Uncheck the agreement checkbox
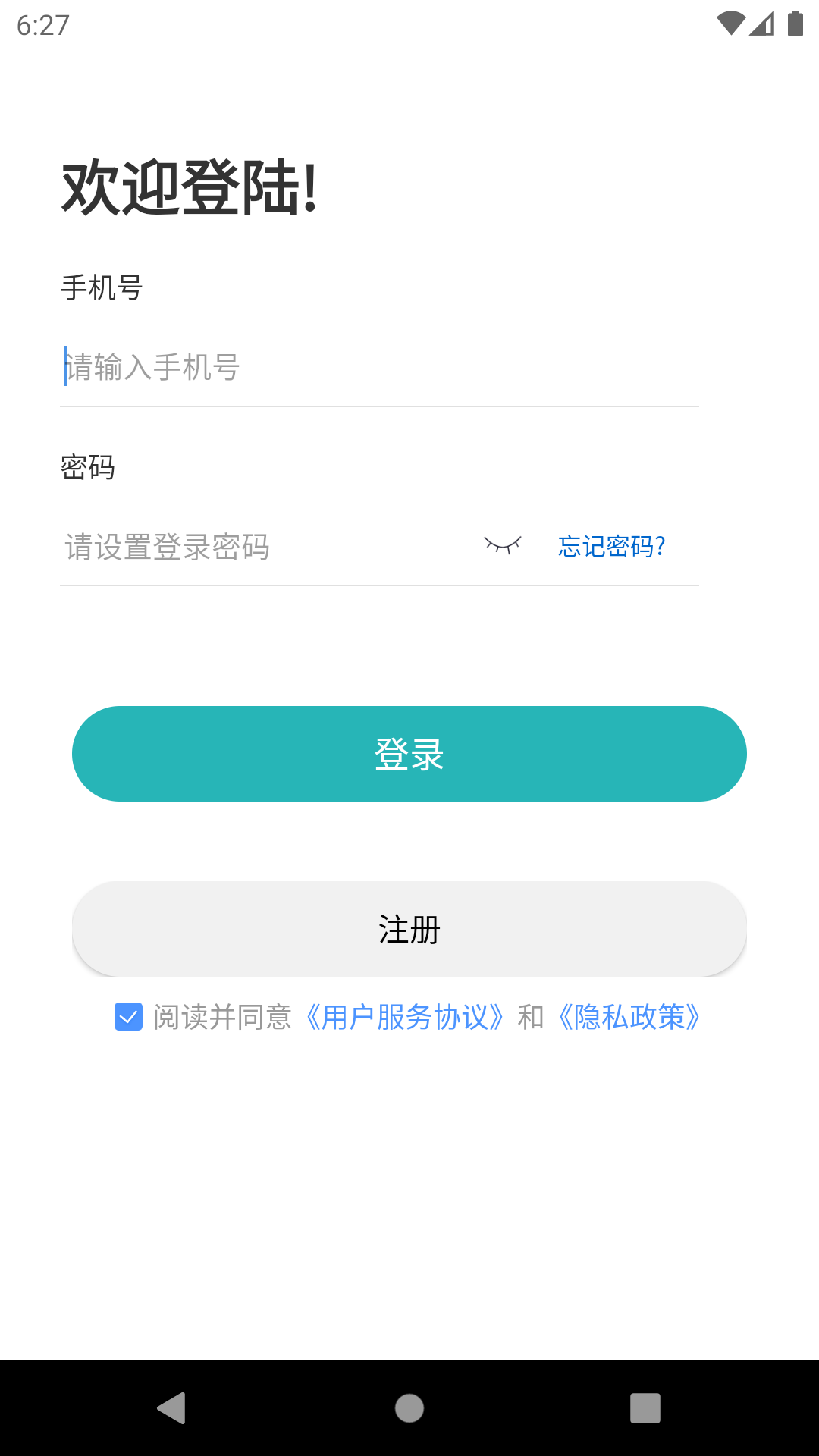The width and height of the screenshot is (819, 1456). point(128,1017)
